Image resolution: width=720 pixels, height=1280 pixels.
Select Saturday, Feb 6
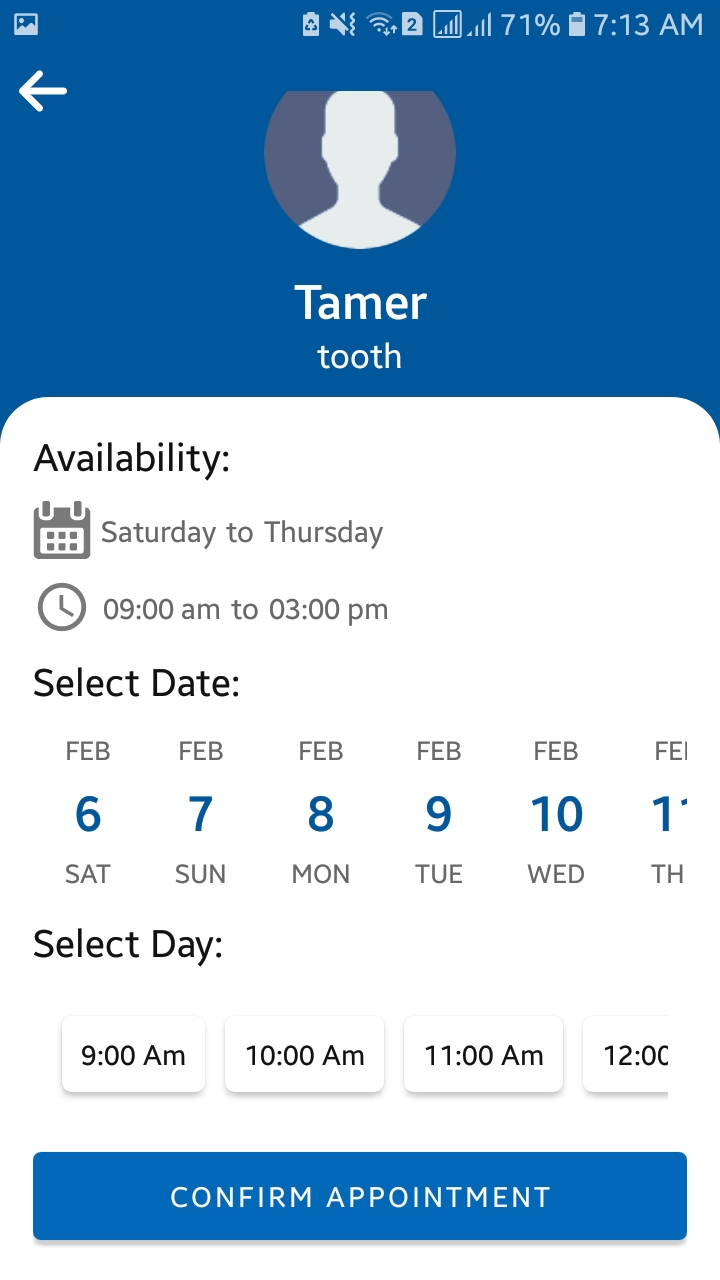tap(88, 813)
